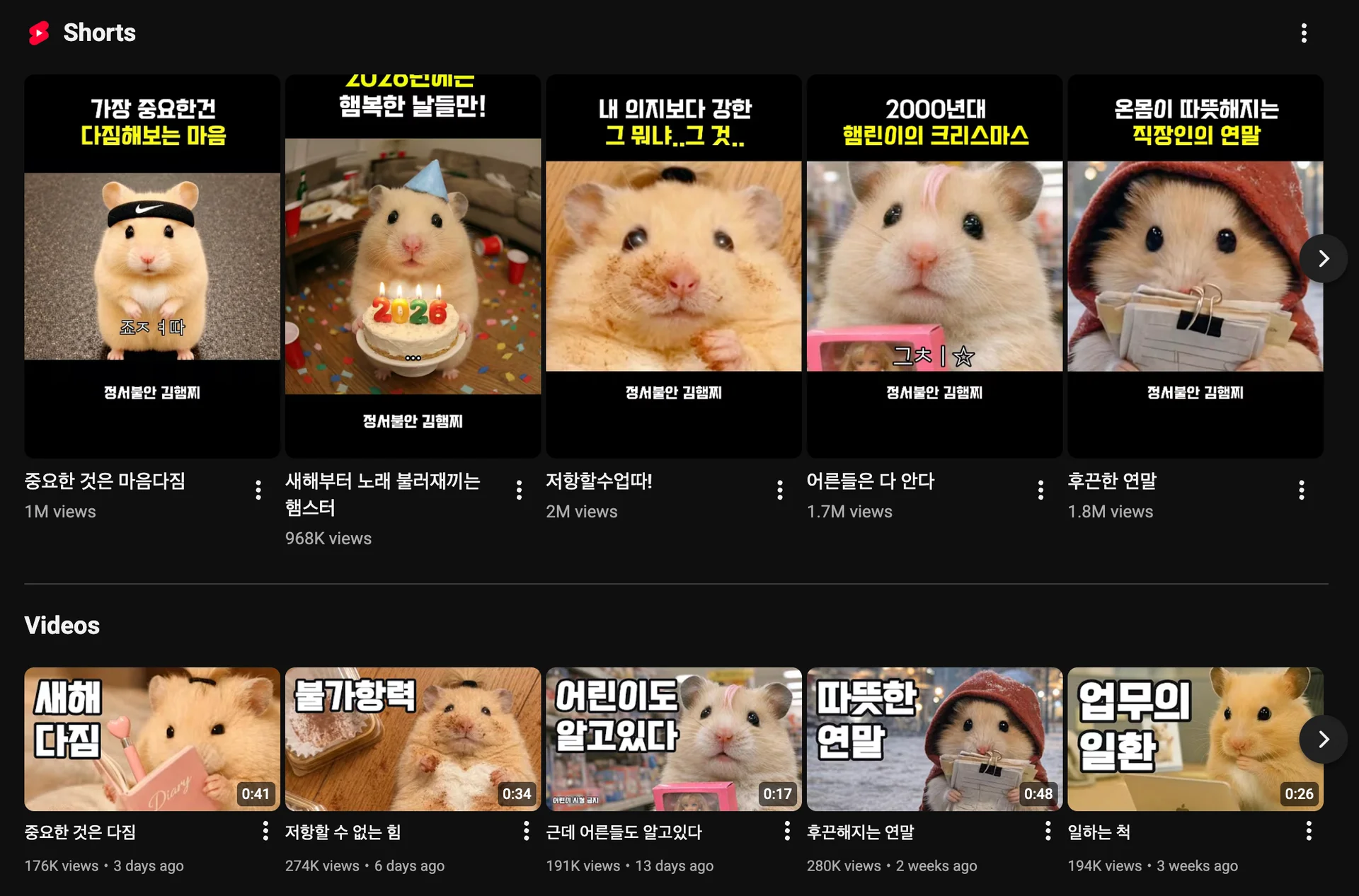1359x896 pixels.
Task: Show next Shorts with the arrow button
Action: tap(1323, 259)
